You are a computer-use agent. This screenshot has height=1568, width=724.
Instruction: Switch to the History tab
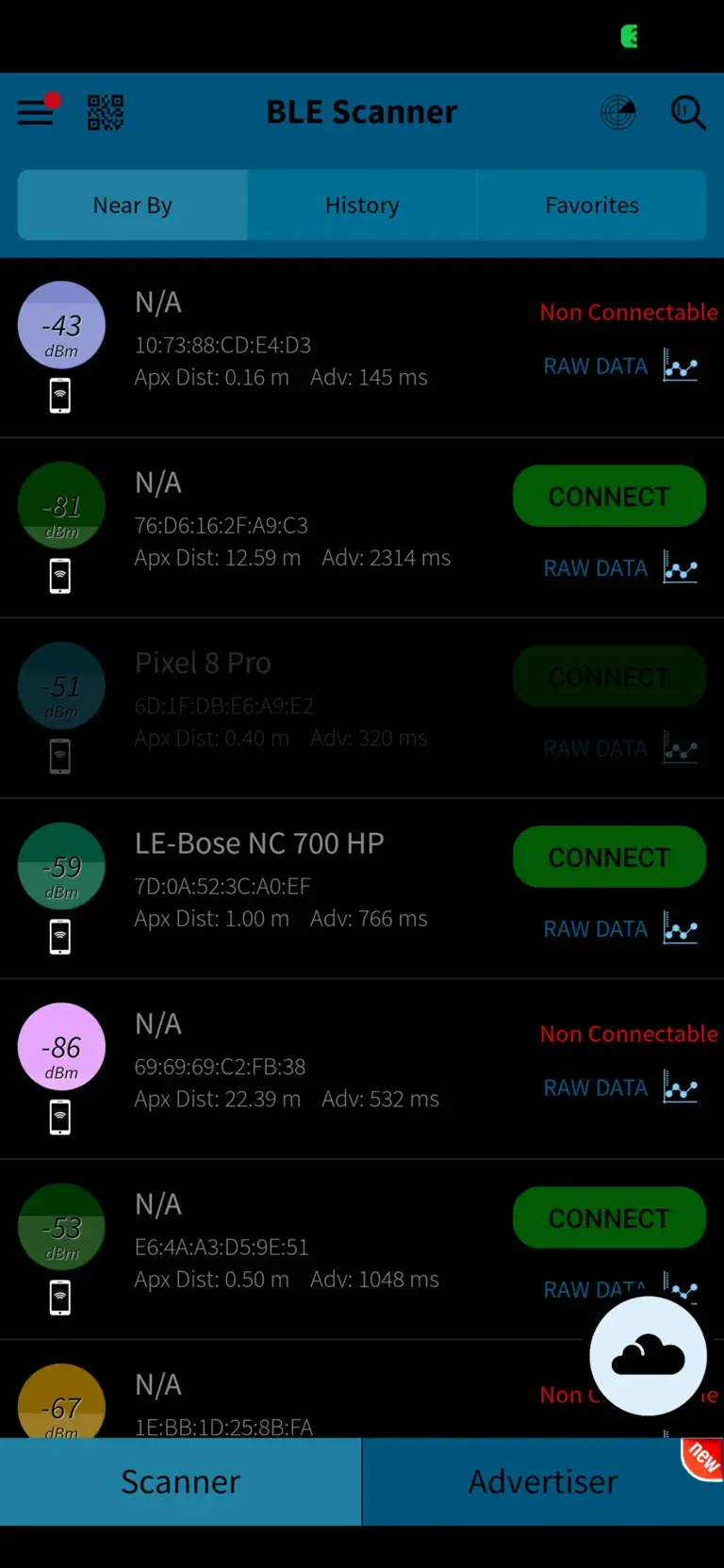pos(362,204)
